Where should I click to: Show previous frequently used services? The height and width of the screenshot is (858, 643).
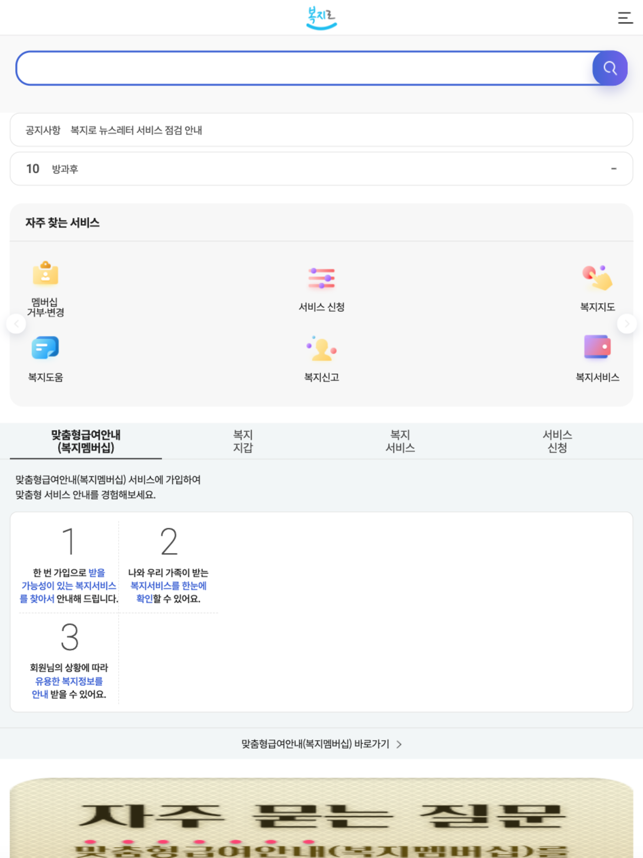click(x=16, y=323)
